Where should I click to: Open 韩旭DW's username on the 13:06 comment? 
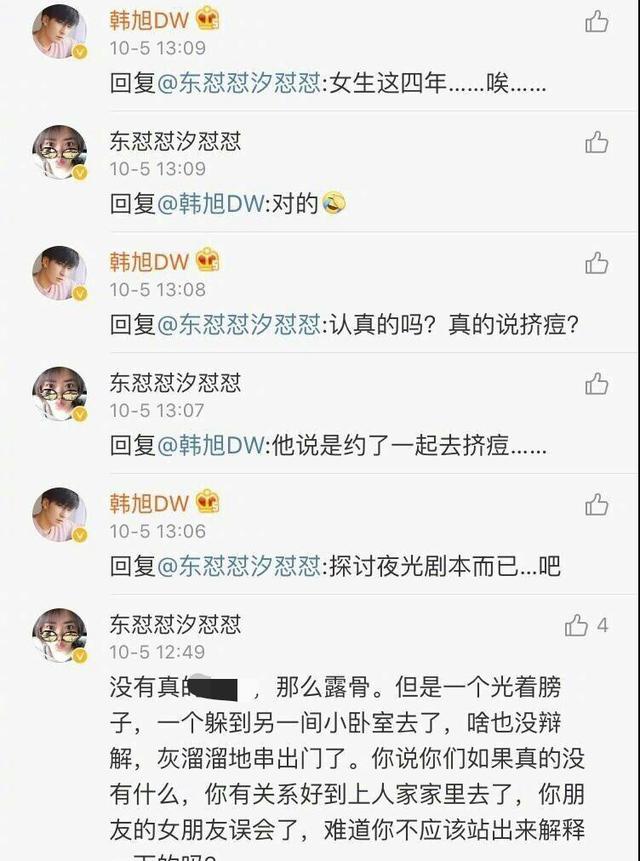149,501
